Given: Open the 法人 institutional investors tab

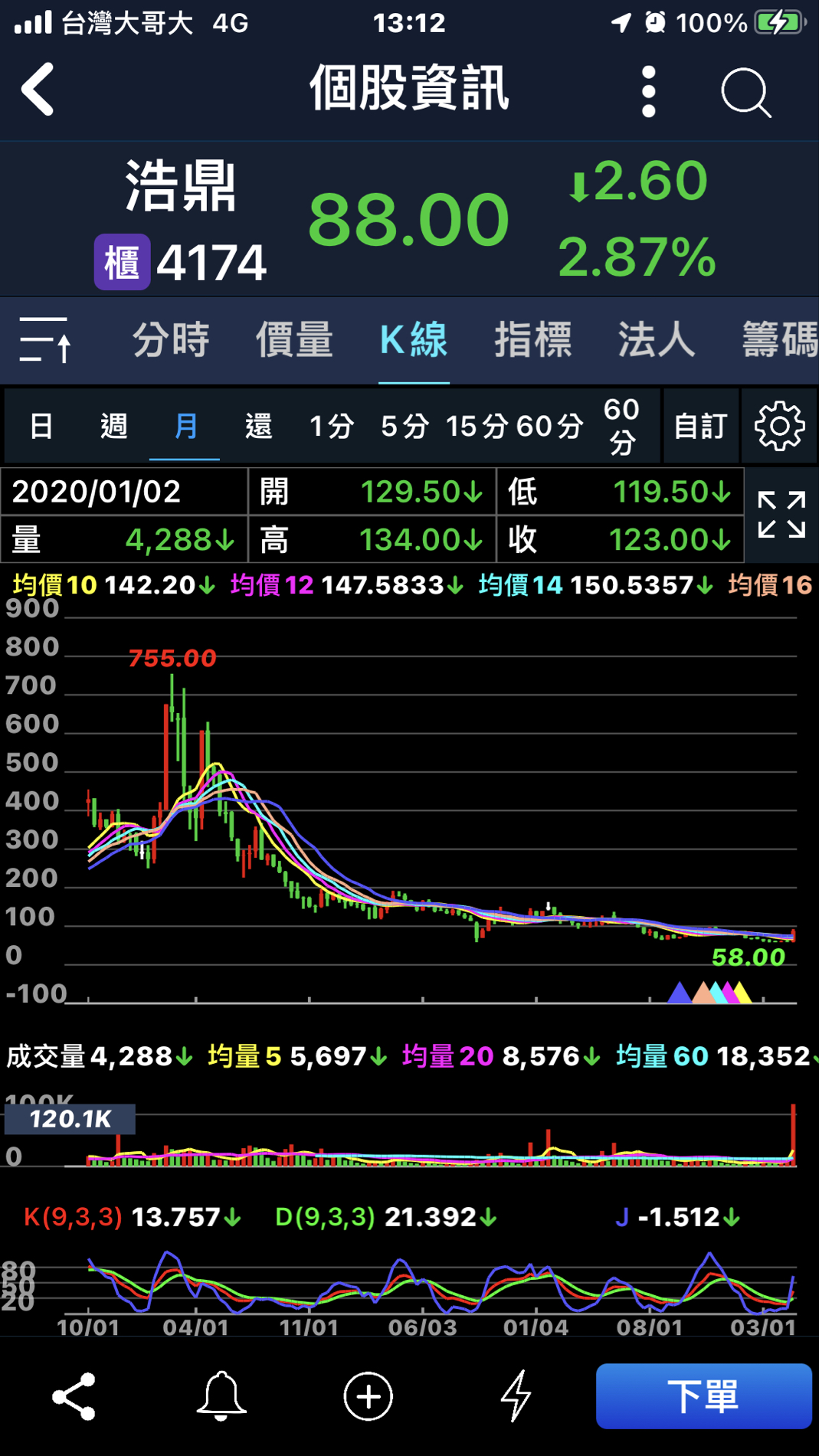Looking at the screenshot, I should coord(655,339).
